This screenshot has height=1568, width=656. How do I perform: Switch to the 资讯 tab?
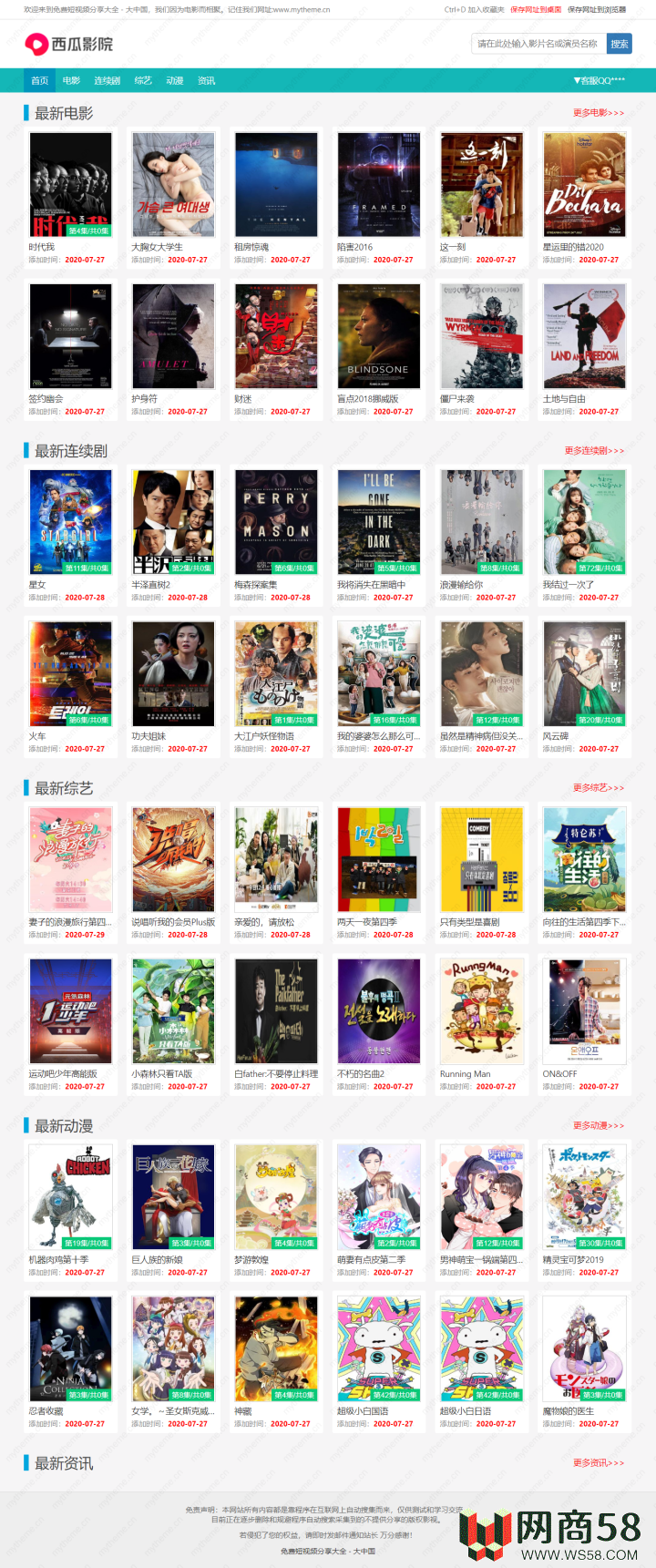click(x=207, y=81)
